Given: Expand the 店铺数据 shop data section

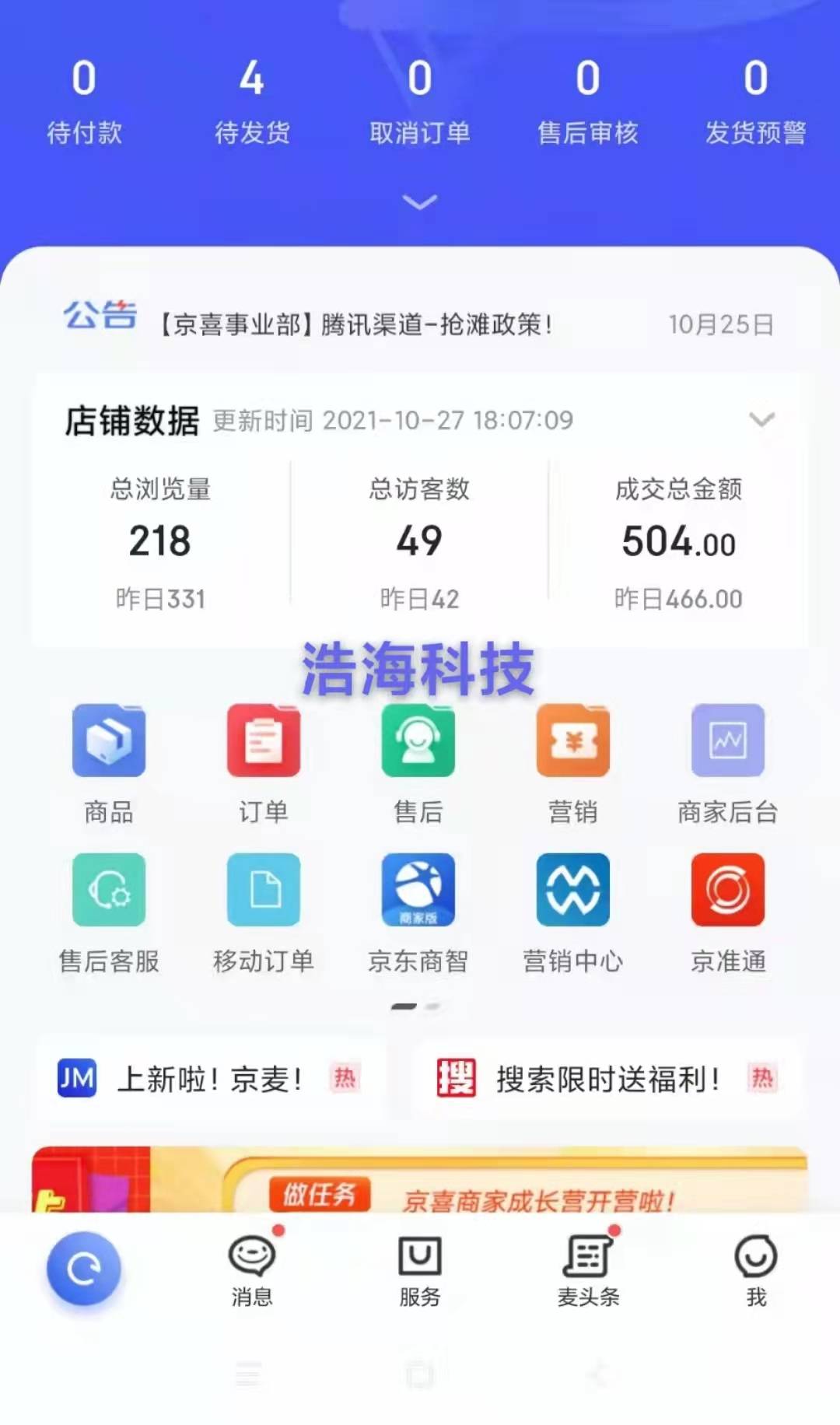Looking at the screenshot, I should 761,420.
